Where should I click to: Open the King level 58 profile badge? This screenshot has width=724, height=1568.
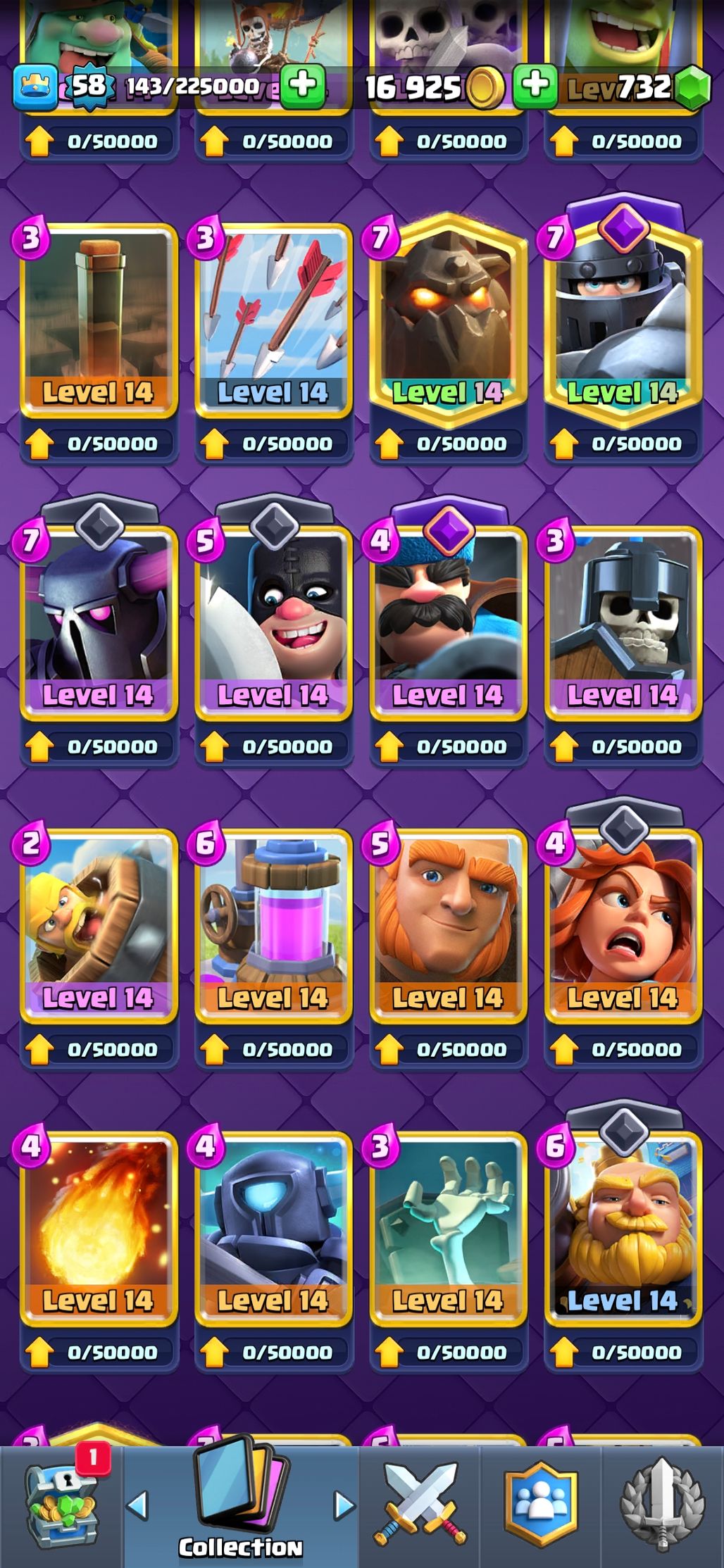point(89,86)
